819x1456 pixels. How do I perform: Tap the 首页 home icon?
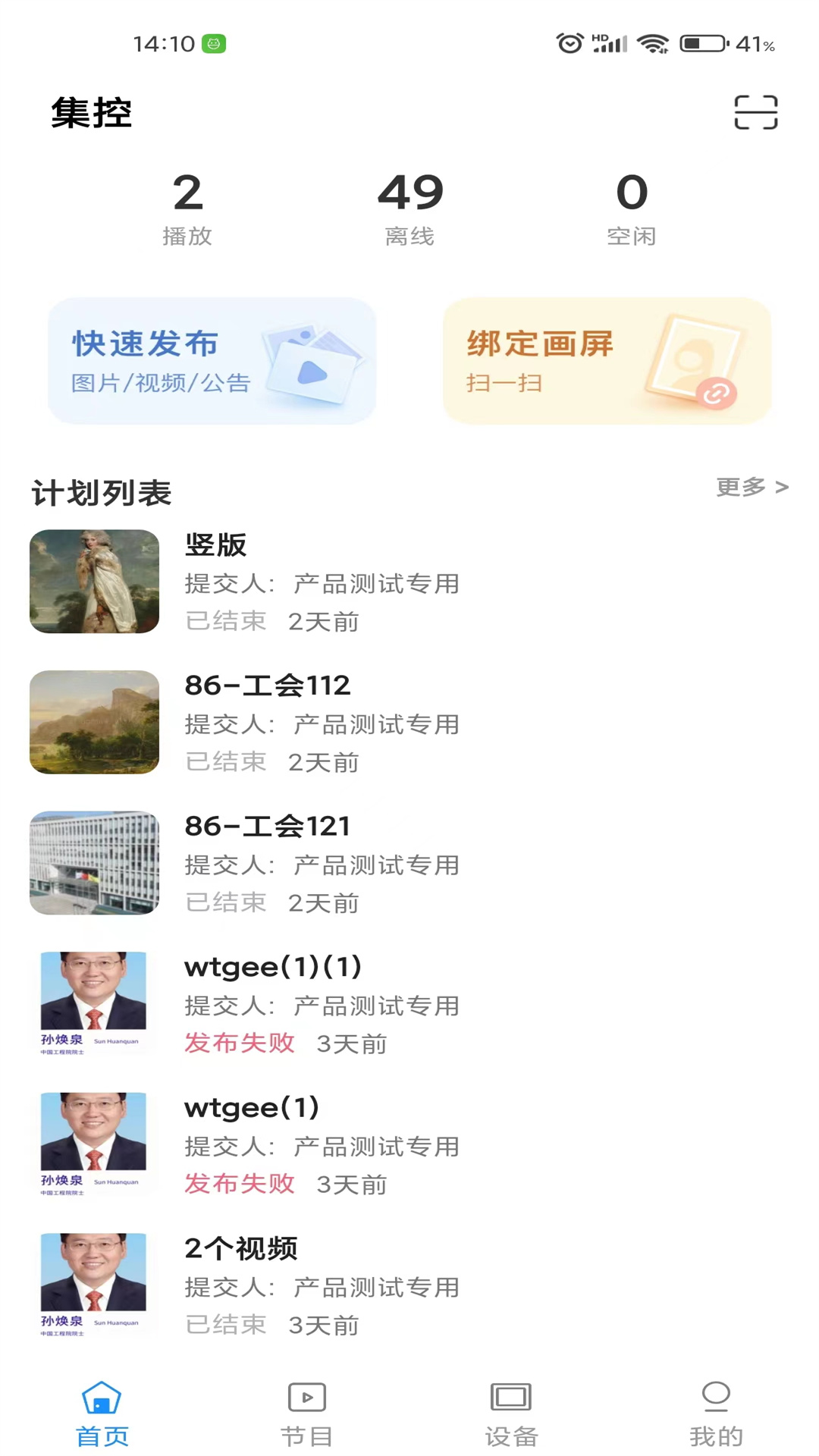coord(102,1398)
